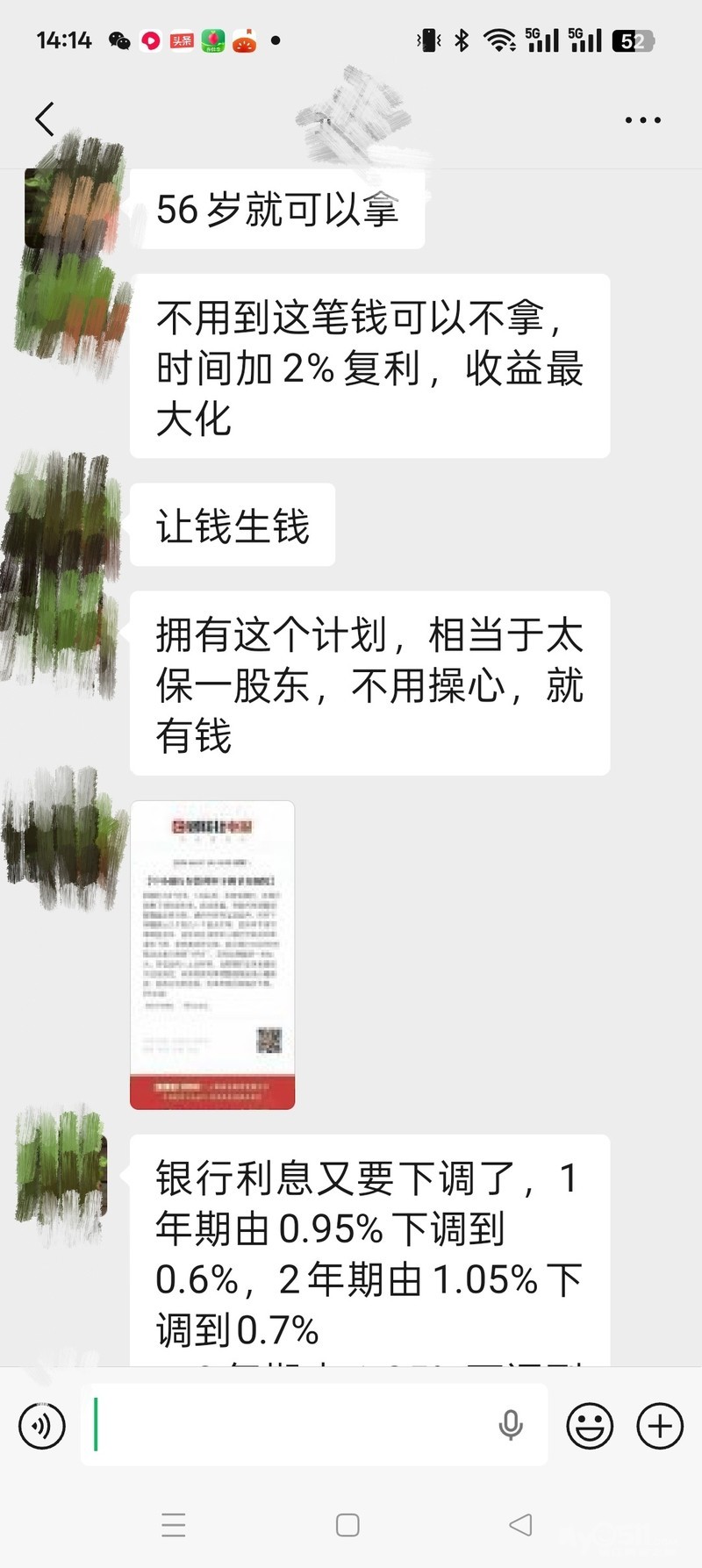Open the emoji picker

click(x=590, y=1425)
